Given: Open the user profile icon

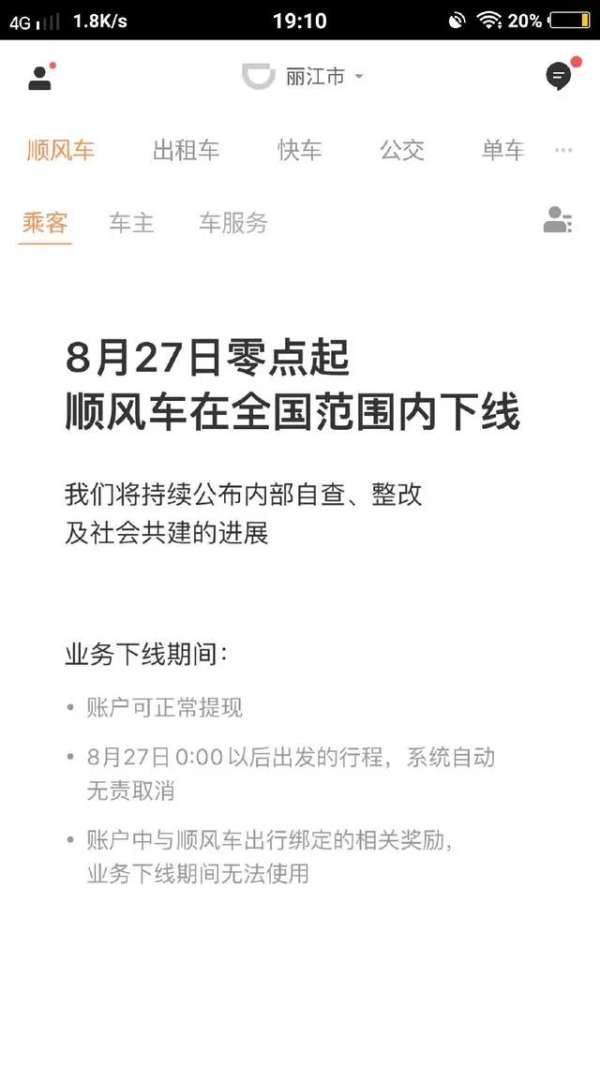Looking at the screenshot, I should 41,77.
